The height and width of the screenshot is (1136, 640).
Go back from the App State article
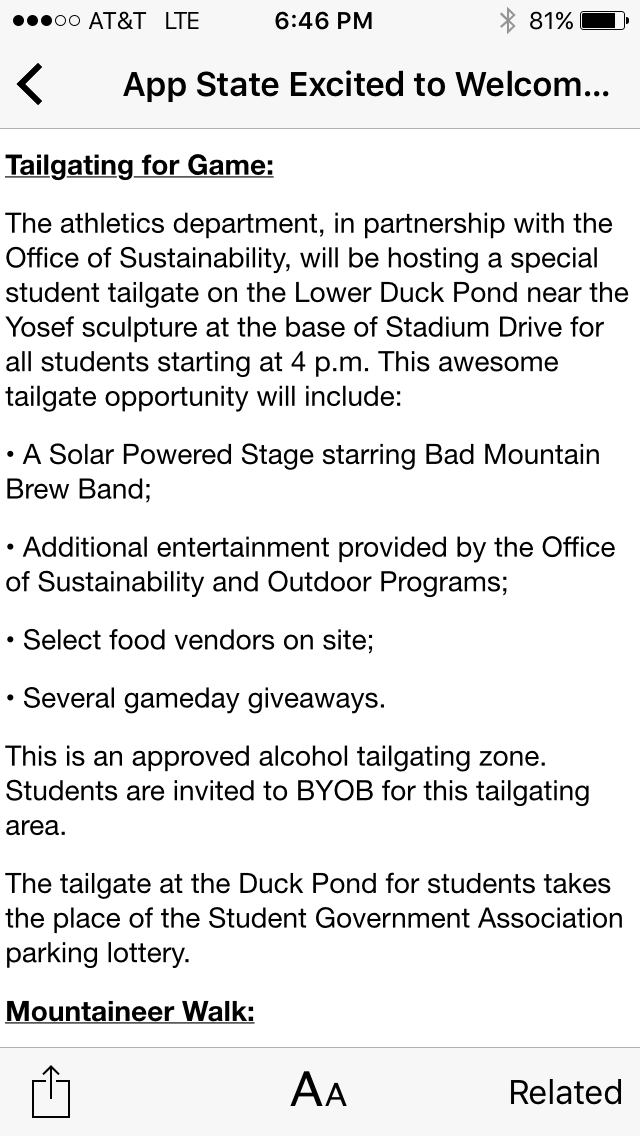click(x=31, y=84)
